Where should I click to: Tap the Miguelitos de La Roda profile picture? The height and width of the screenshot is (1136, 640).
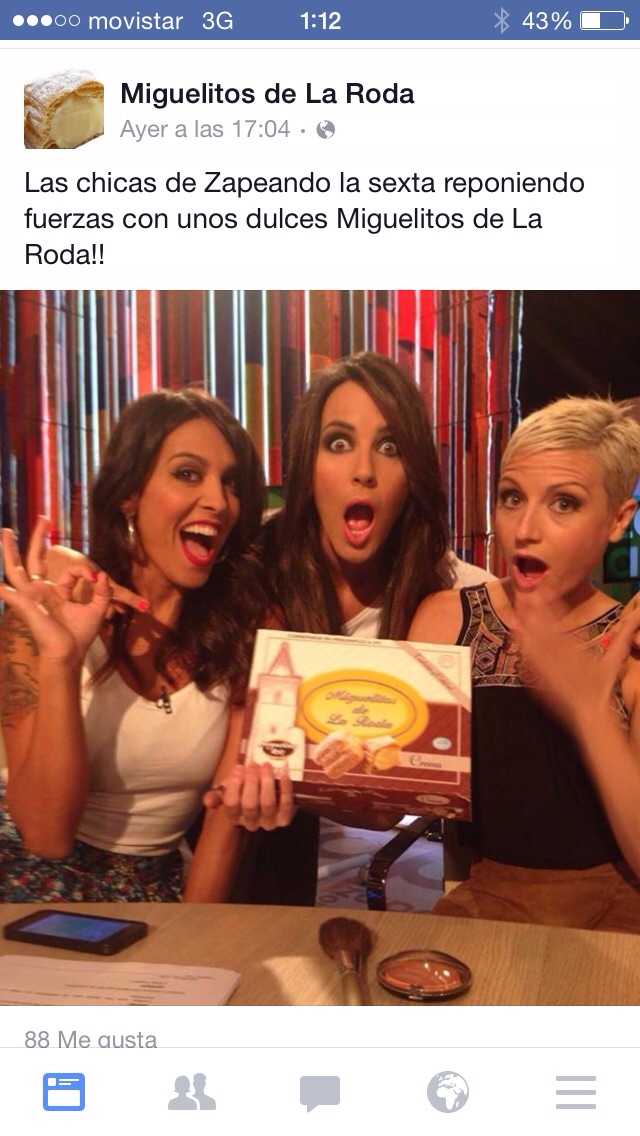[x=64, y=109]
